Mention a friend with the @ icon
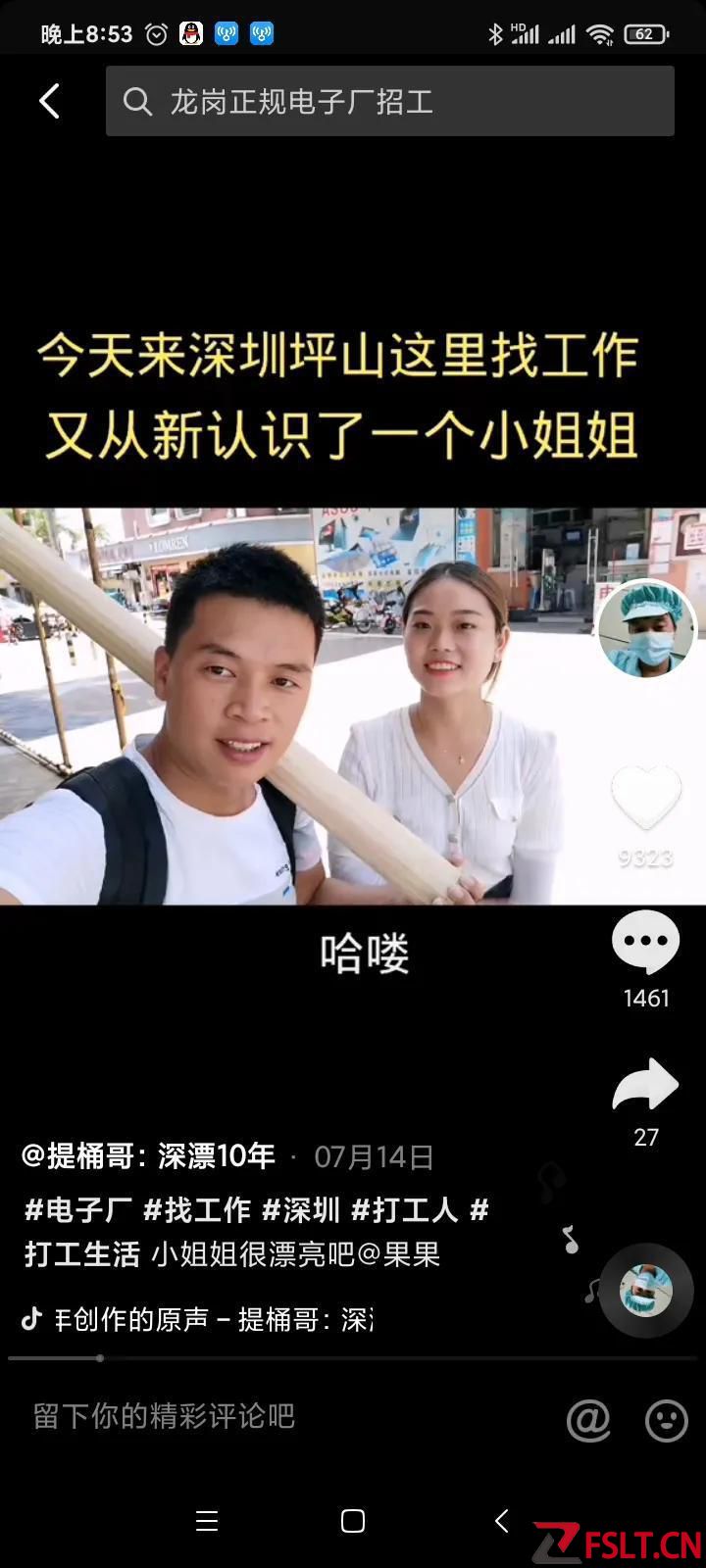Screen dimensions: 706x1568 coord(588,1419)
